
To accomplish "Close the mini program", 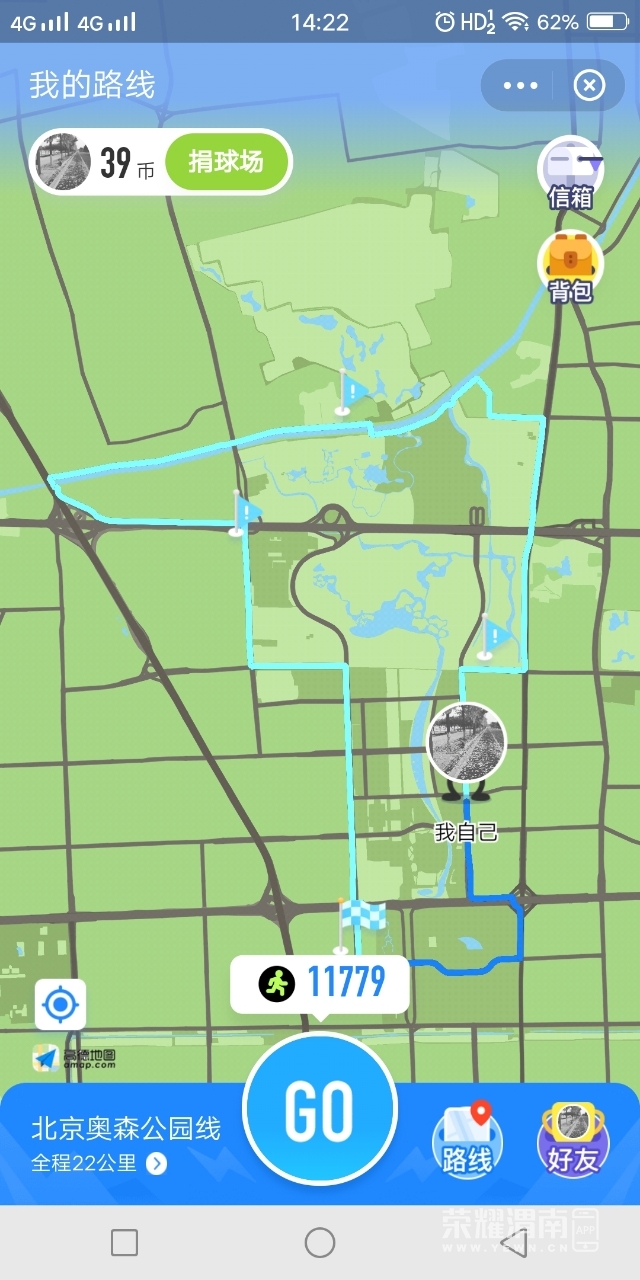I will (589, 86).
